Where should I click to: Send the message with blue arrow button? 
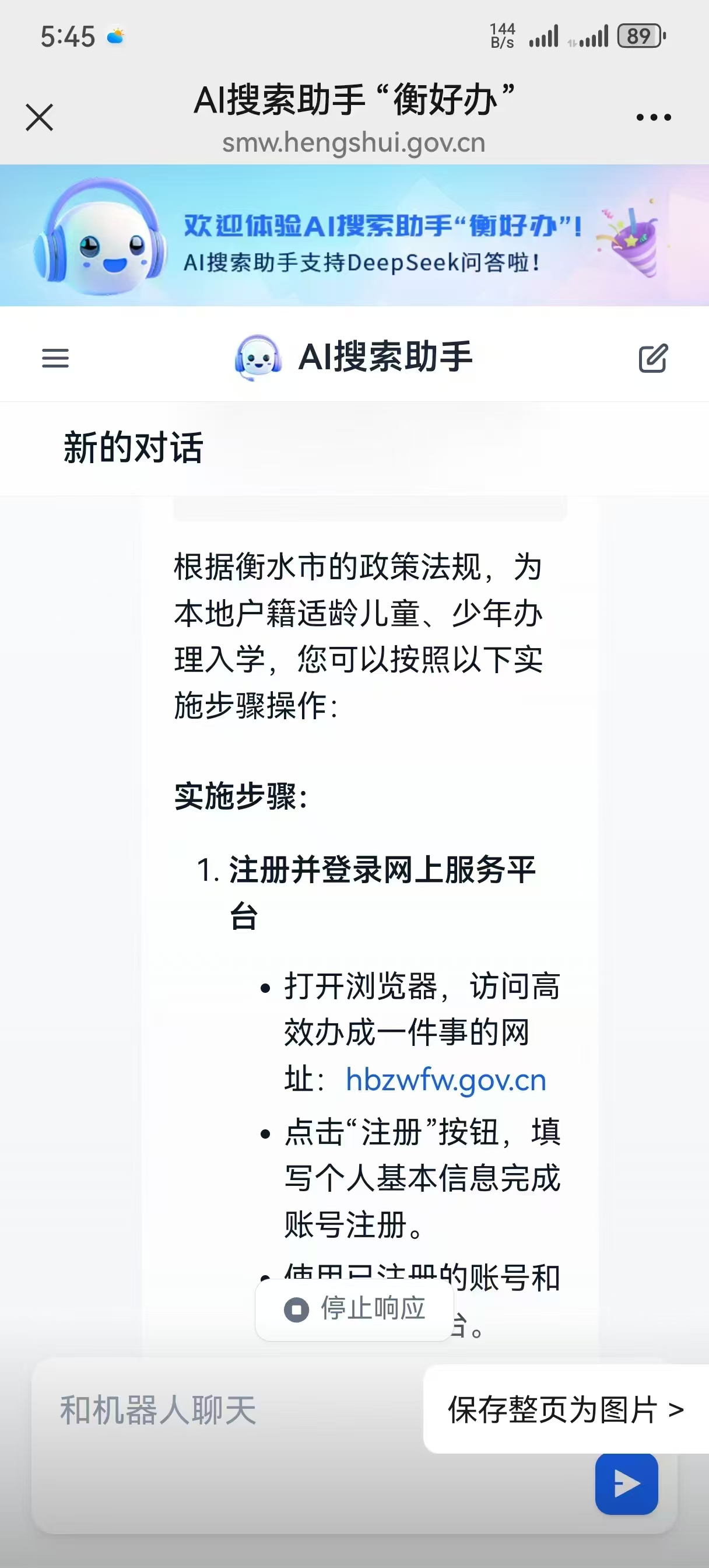(x=626, y=1484)
